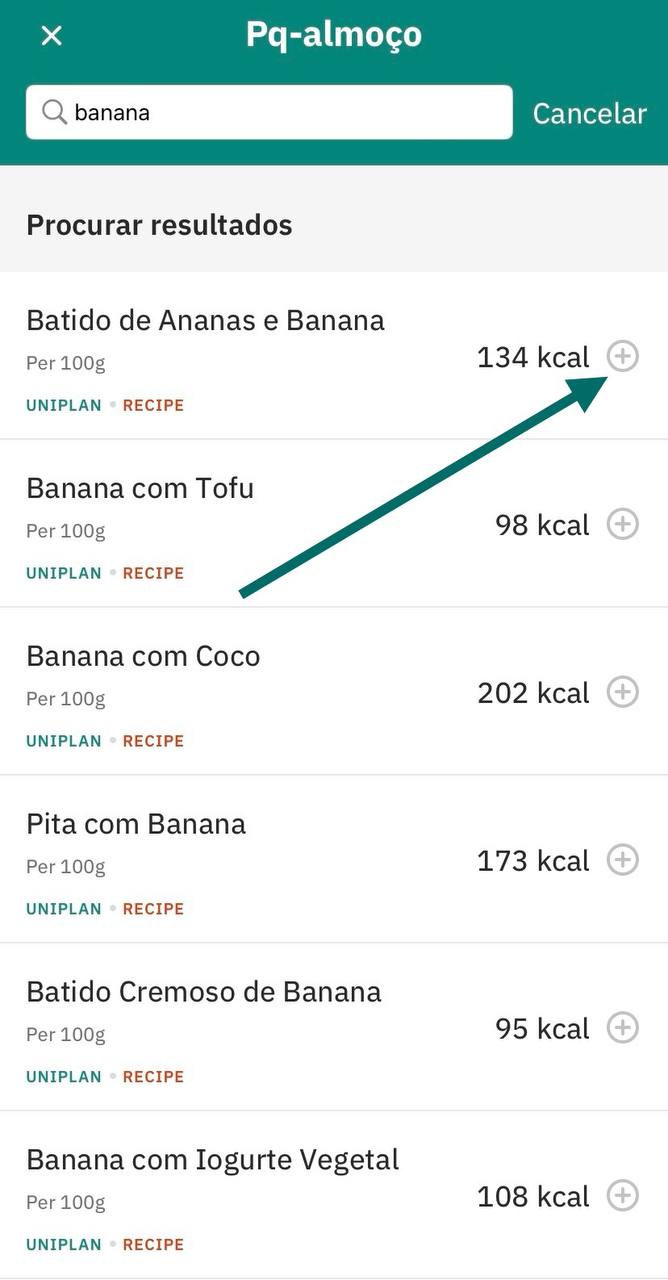The width and height of the screenshot is (668, 1280).
Task: Close the Pq-almoço screen
Action: tap(51, 36)
